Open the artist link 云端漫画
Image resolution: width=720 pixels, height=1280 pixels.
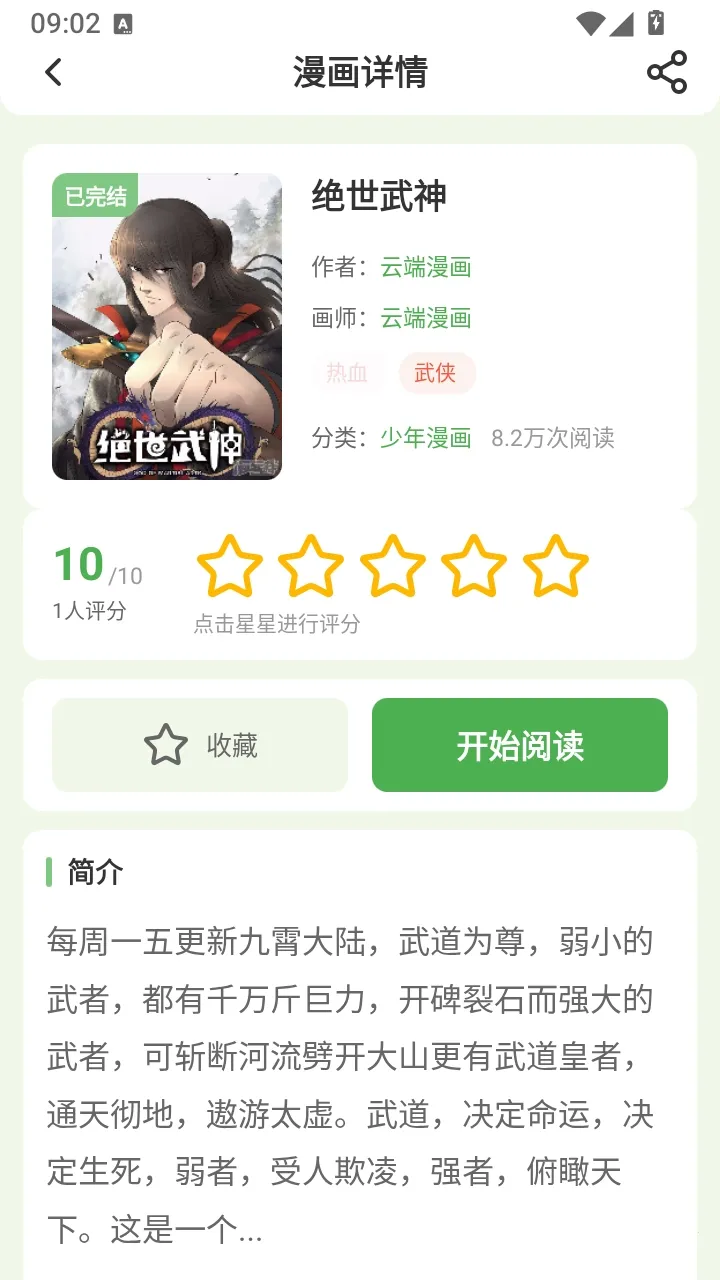[x=426, y=318]
